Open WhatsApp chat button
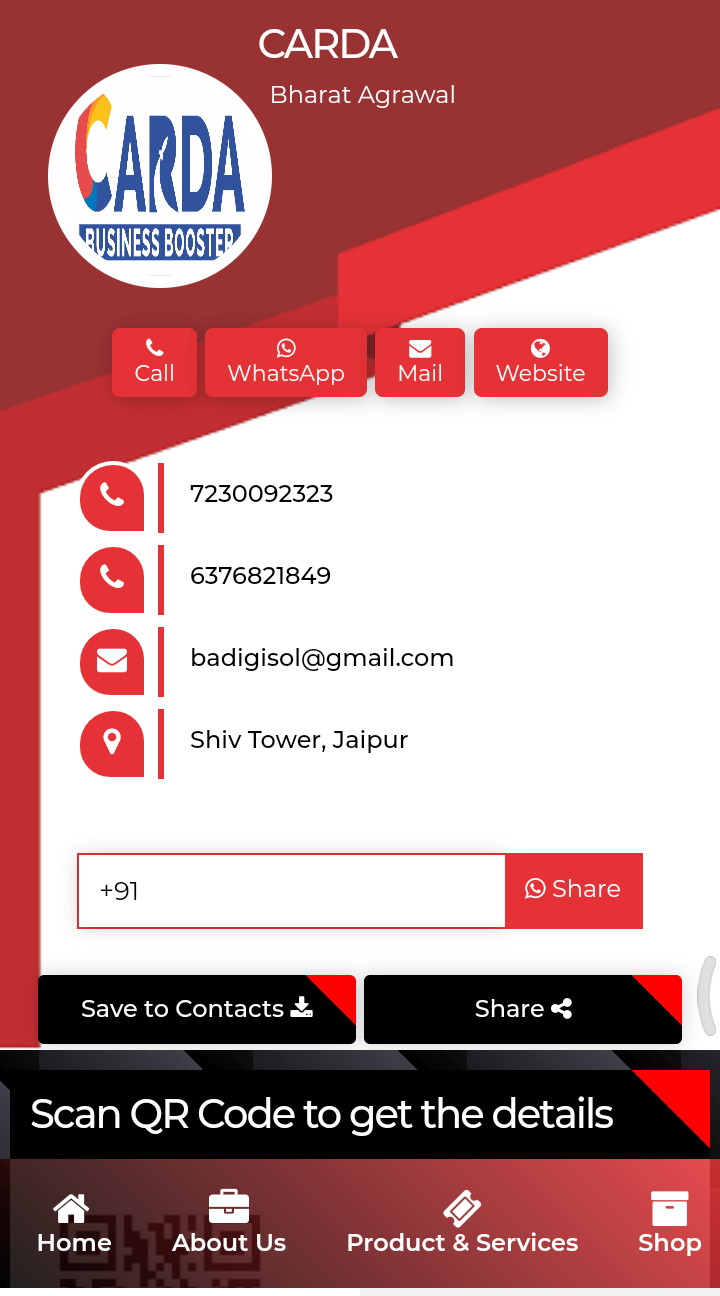This screenshot has height=1296, width=720. (x=286, y=362)
